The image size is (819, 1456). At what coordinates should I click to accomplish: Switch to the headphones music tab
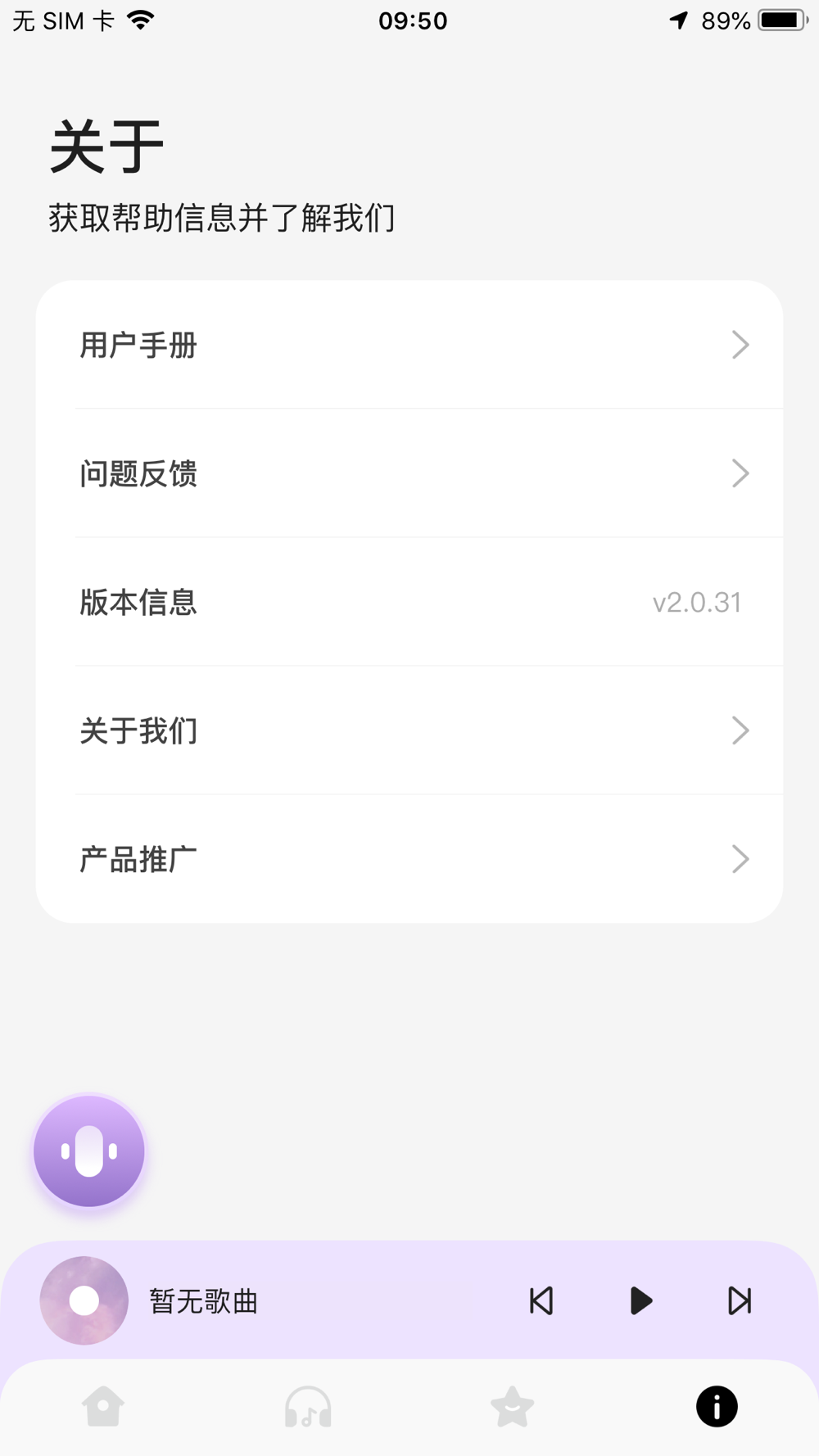(308, 1407)
